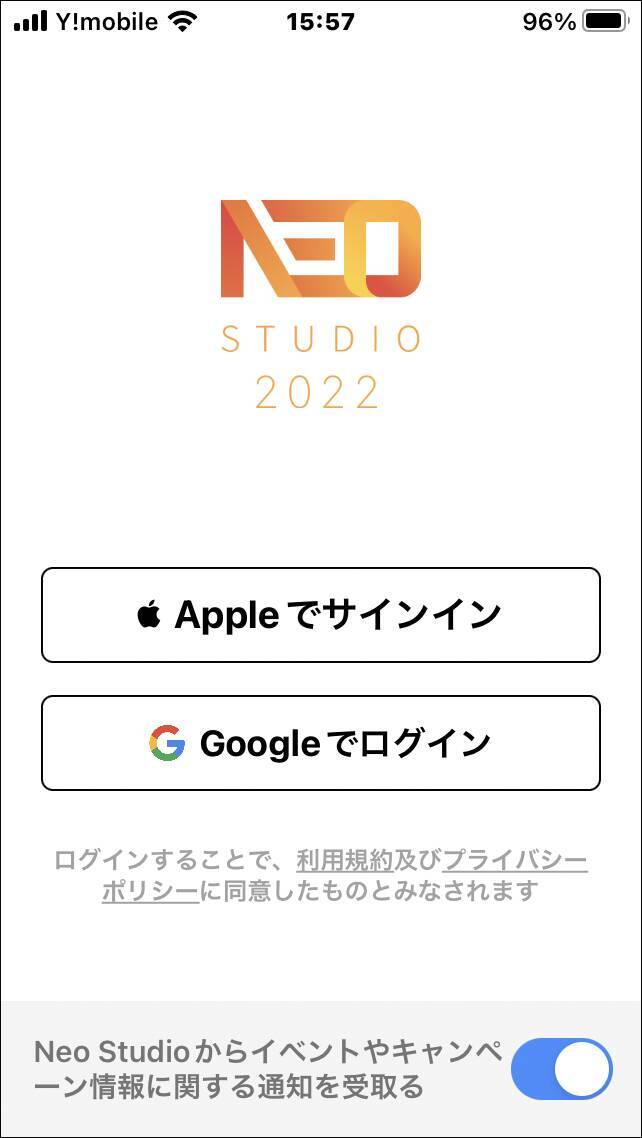Log in with the Googleでログイン button

tap(320, 743)
